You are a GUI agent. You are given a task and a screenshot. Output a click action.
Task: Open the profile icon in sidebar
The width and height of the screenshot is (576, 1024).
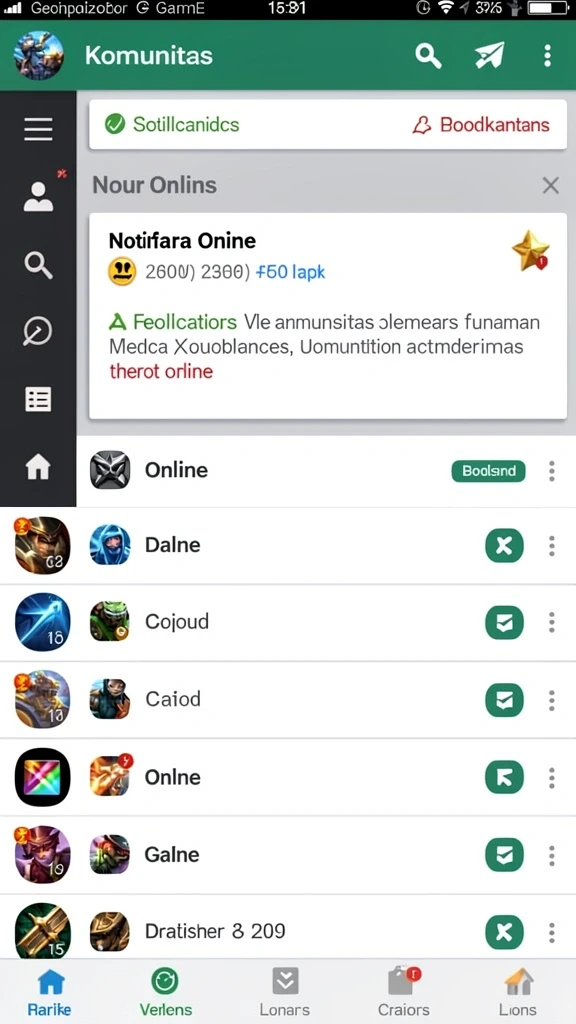(38, 197)
